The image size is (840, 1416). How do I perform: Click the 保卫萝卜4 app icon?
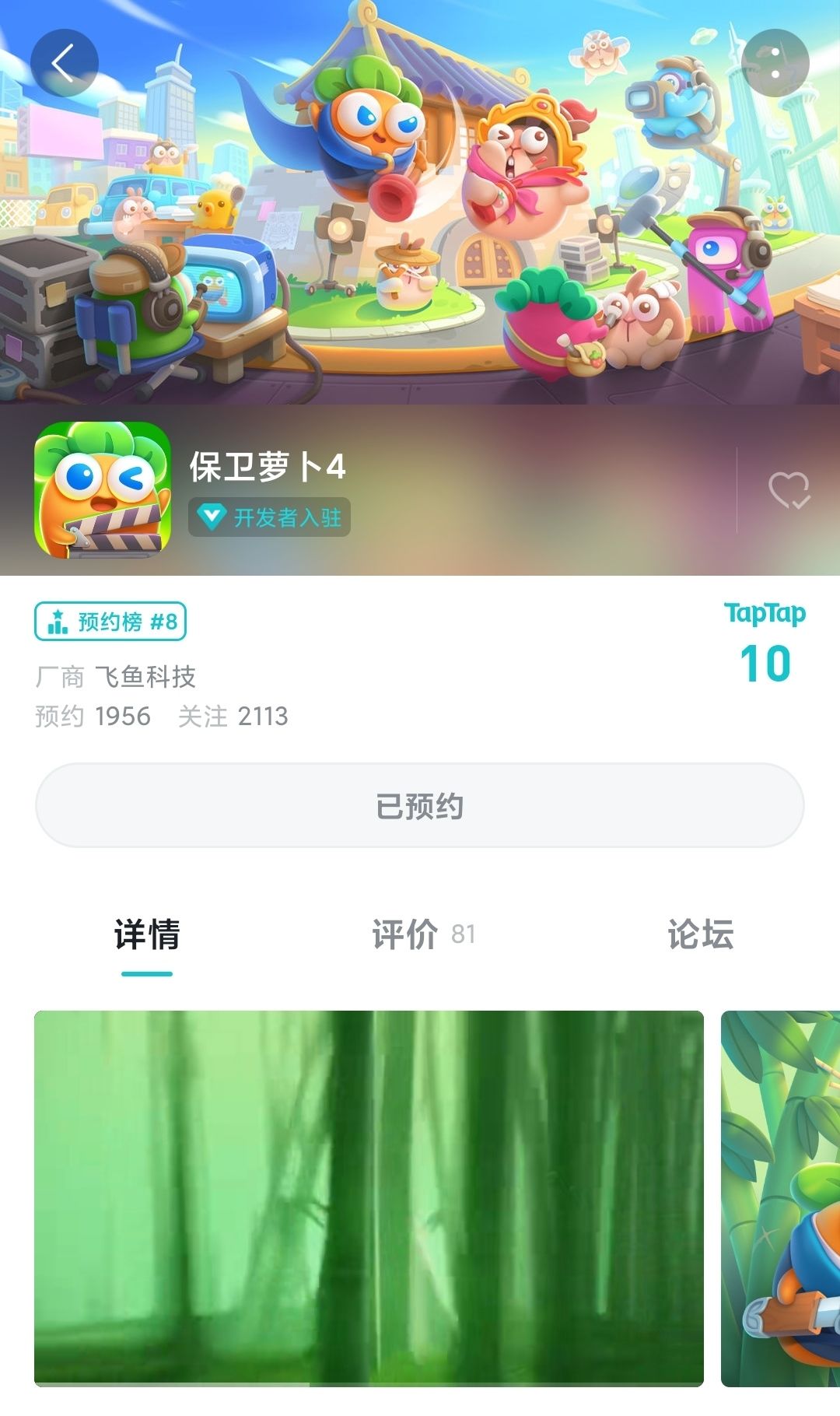pos(105,490)
